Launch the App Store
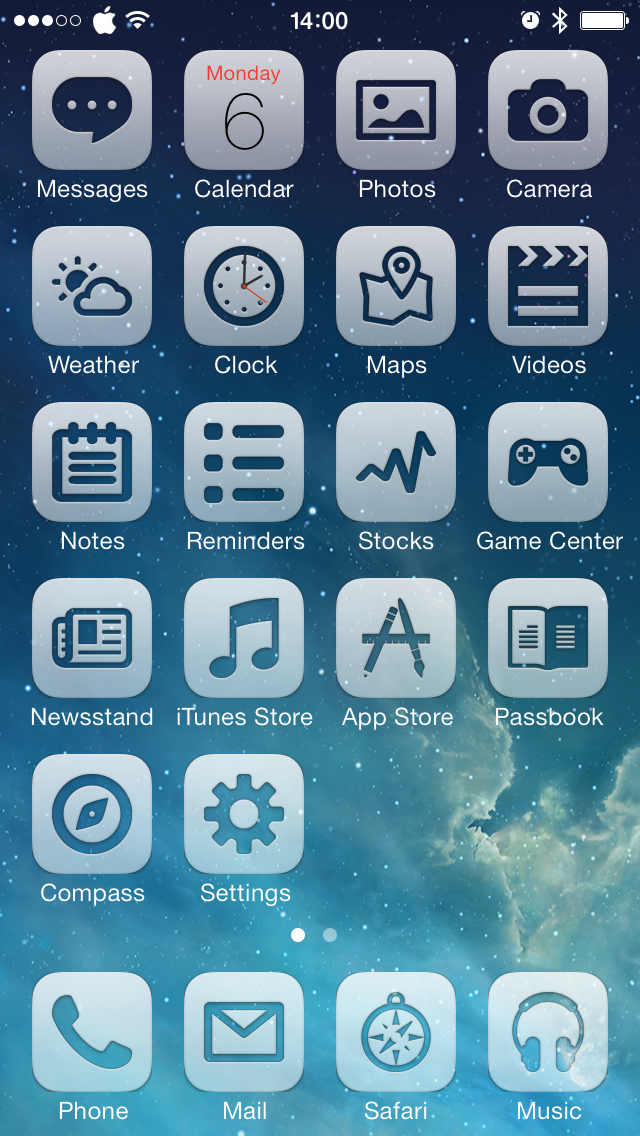Screen dimensions: 640x1136 (396, 638)
